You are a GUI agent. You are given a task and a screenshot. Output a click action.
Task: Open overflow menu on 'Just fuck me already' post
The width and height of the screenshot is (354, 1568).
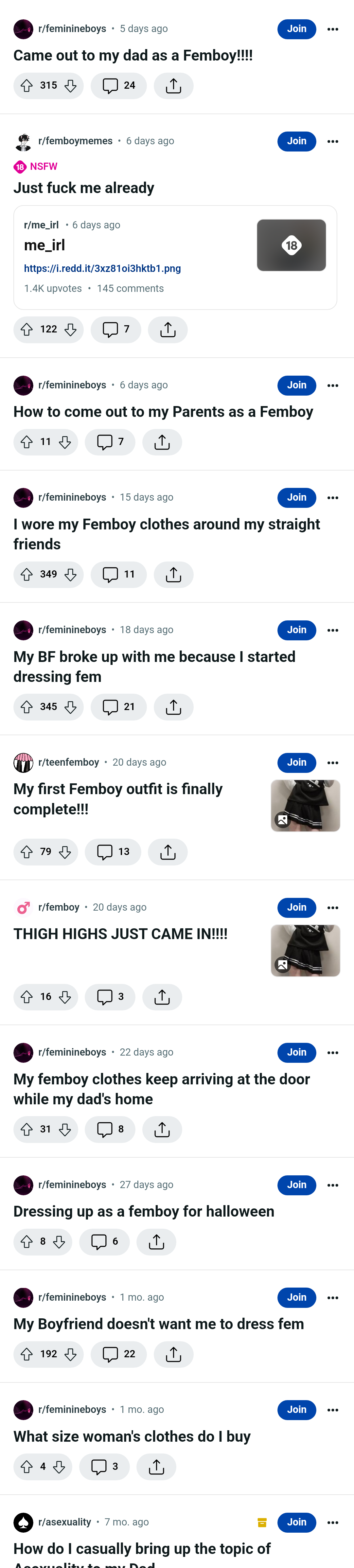pos(332,141)
